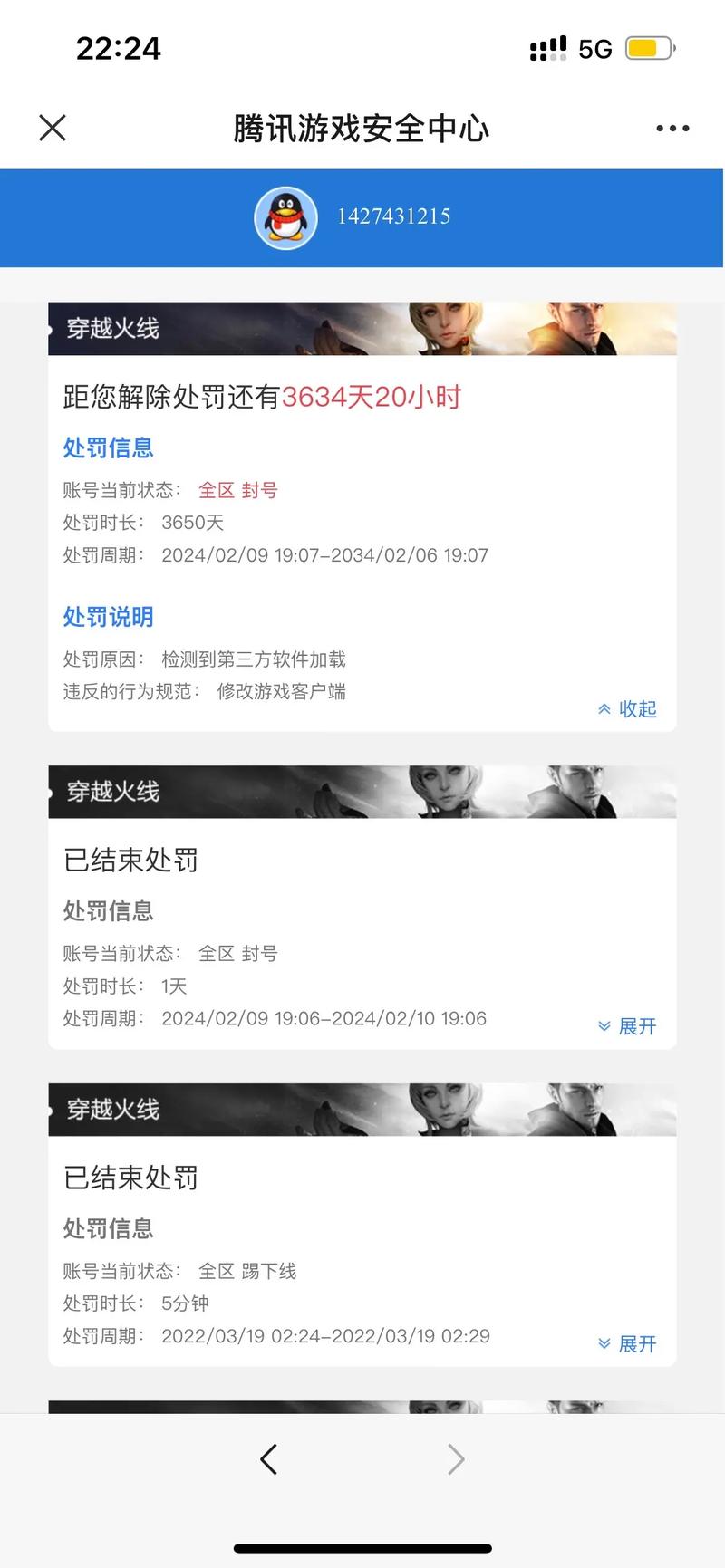
Task: Tap the forward arrow at the bottom
Action: point(456,1458)
